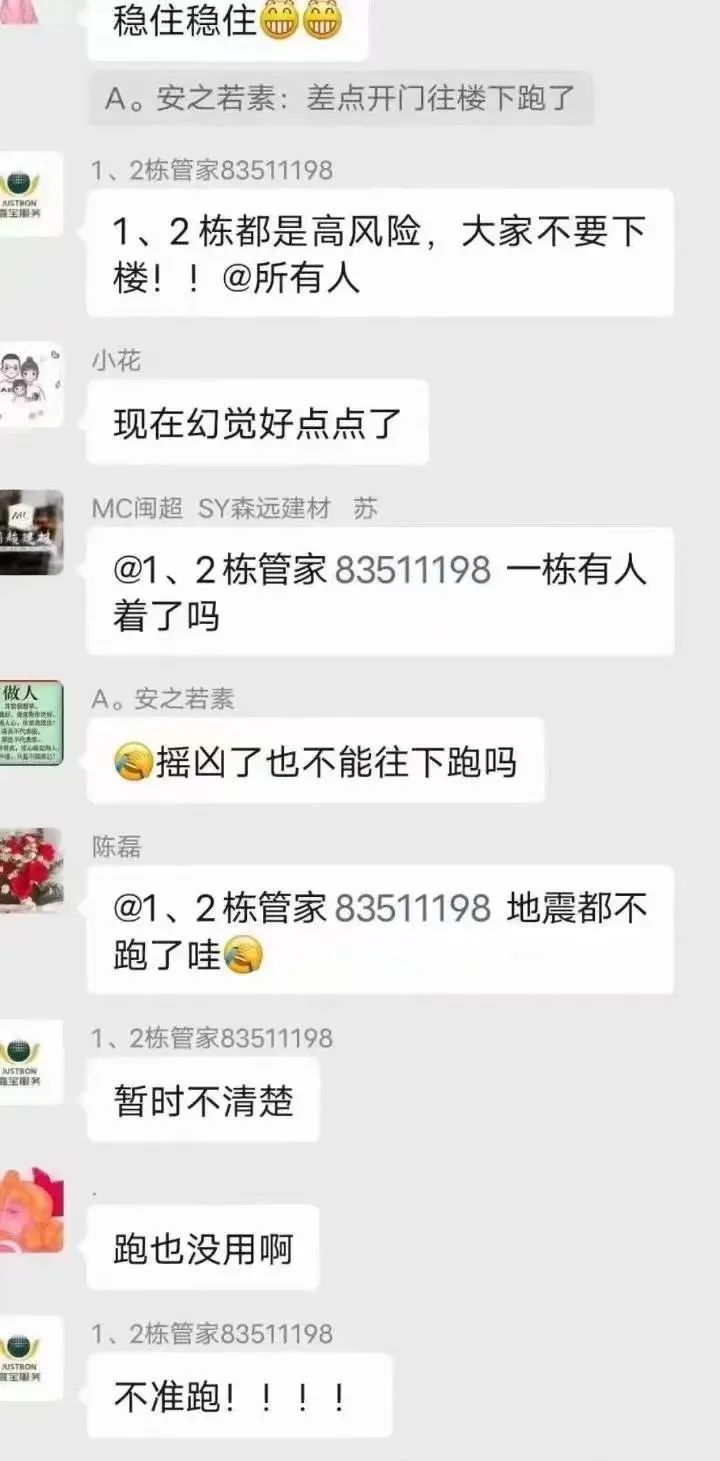View MC闽超's avatar profile
Viewport: 720px width, 1461px height.
pyautogui.click(x=30, y=532)
